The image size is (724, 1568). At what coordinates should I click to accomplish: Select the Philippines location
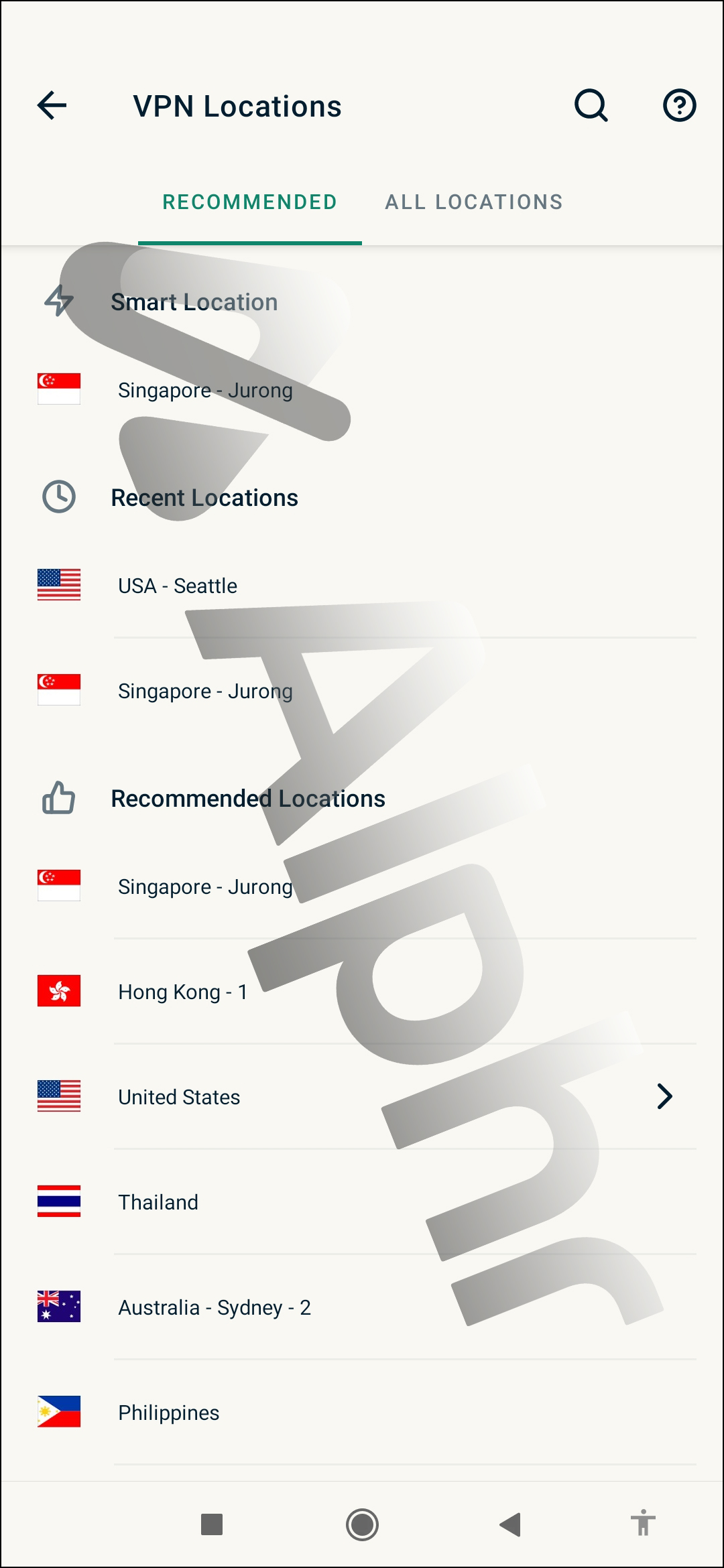coord(169,1413)
